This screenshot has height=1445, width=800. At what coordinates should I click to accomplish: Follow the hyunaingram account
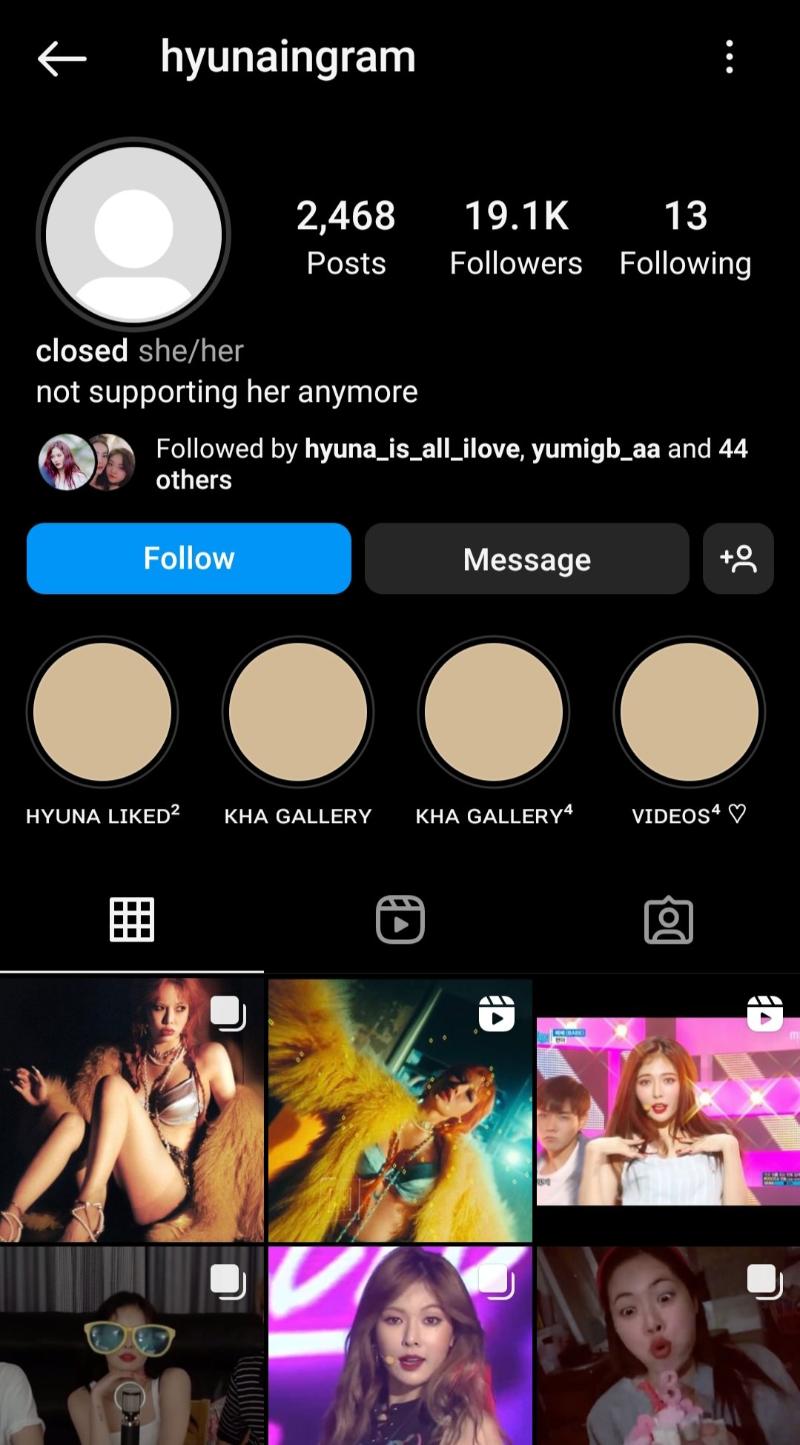(x=189, y=558)
